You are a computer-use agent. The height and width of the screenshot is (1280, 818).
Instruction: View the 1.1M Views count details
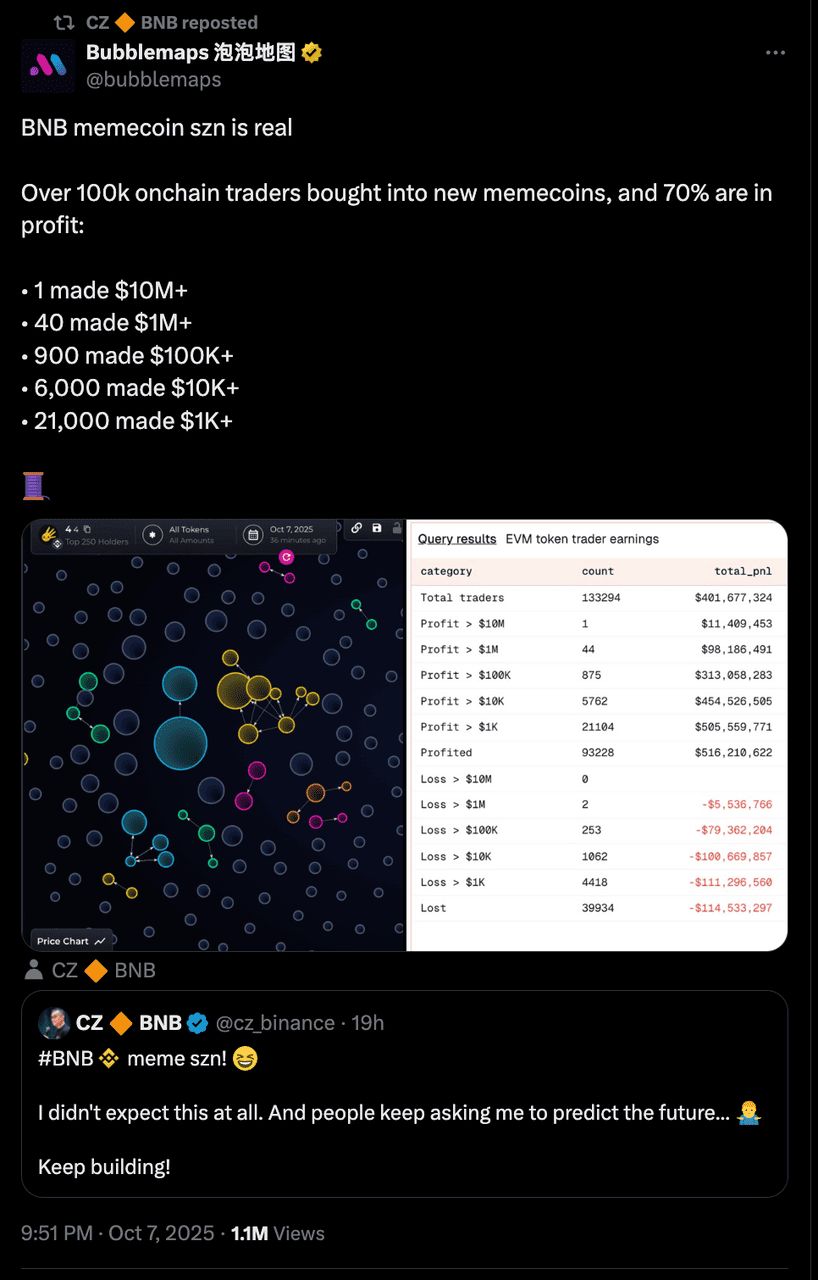pyautogui.click(x=277, y=1233)
